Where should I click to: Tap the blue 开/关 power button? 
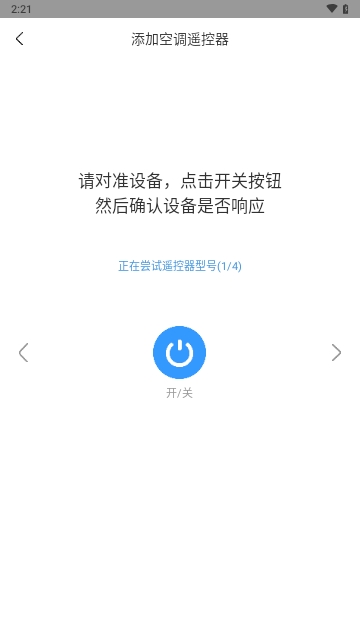pyautogui.click(x=180, y=352)
